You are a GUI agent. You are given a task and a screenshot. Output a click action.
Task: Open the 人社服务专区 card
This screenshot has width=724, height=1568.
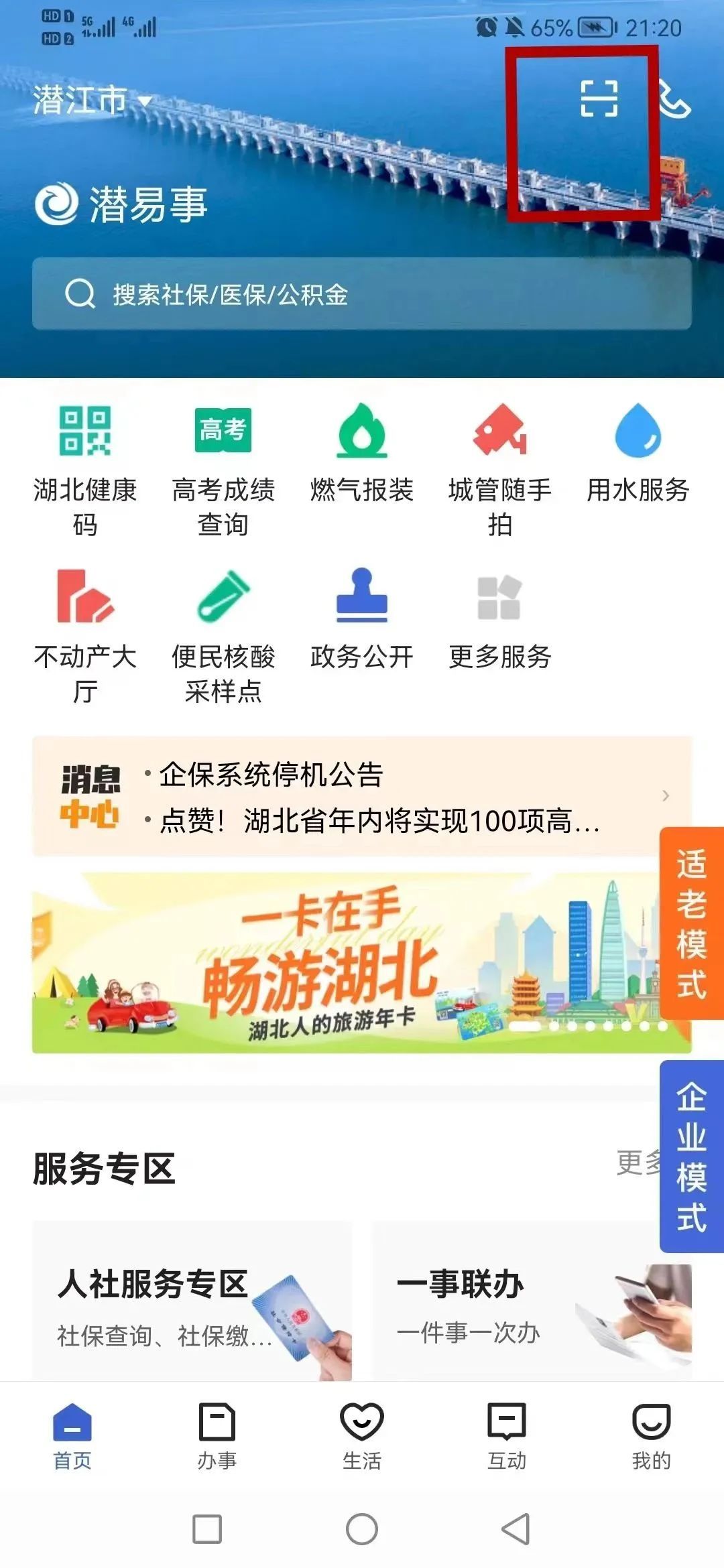click(192, 1300)
